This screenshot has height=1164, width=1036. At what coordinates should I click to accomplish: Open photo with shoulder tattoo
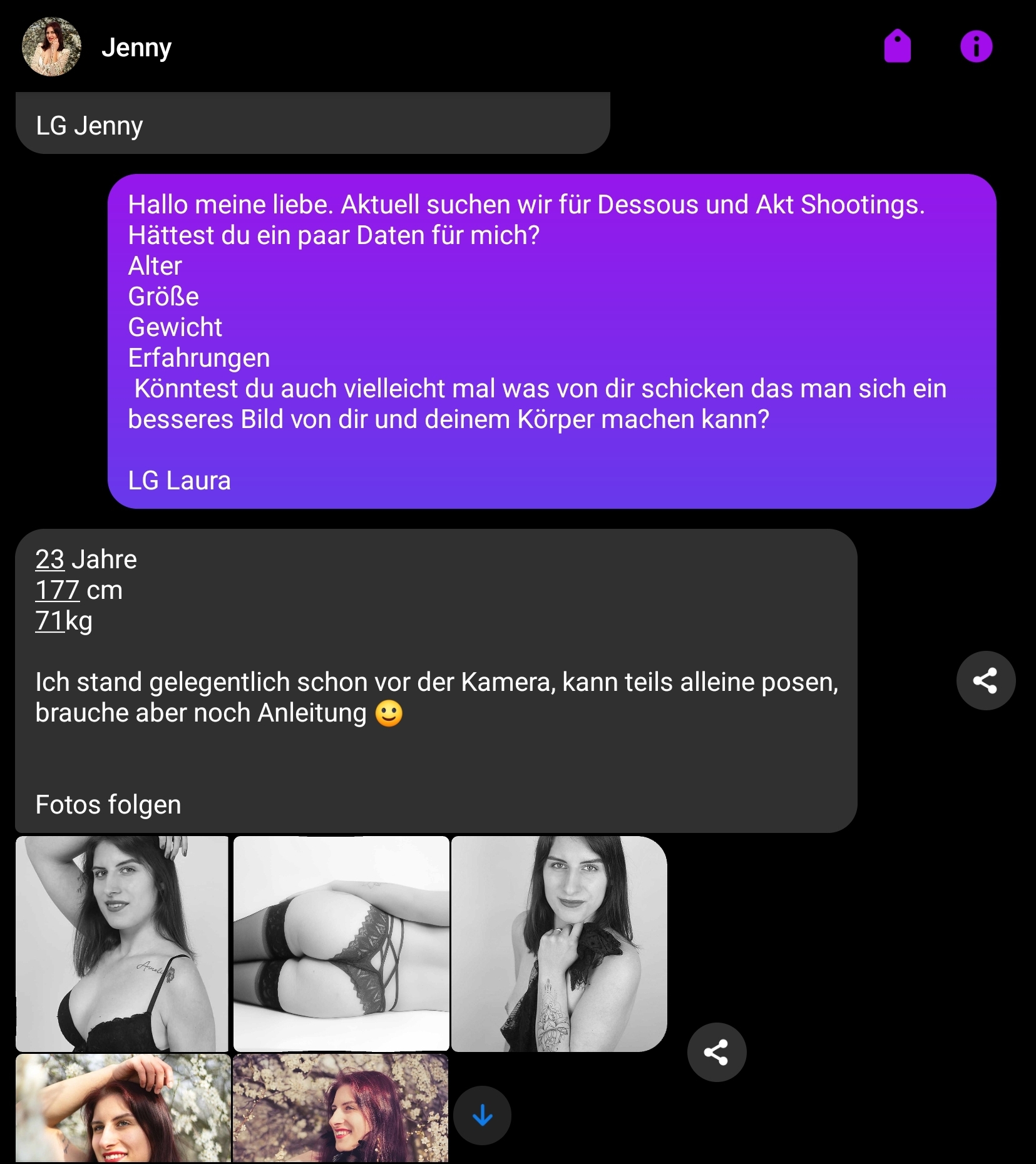[x=122, y=943]
